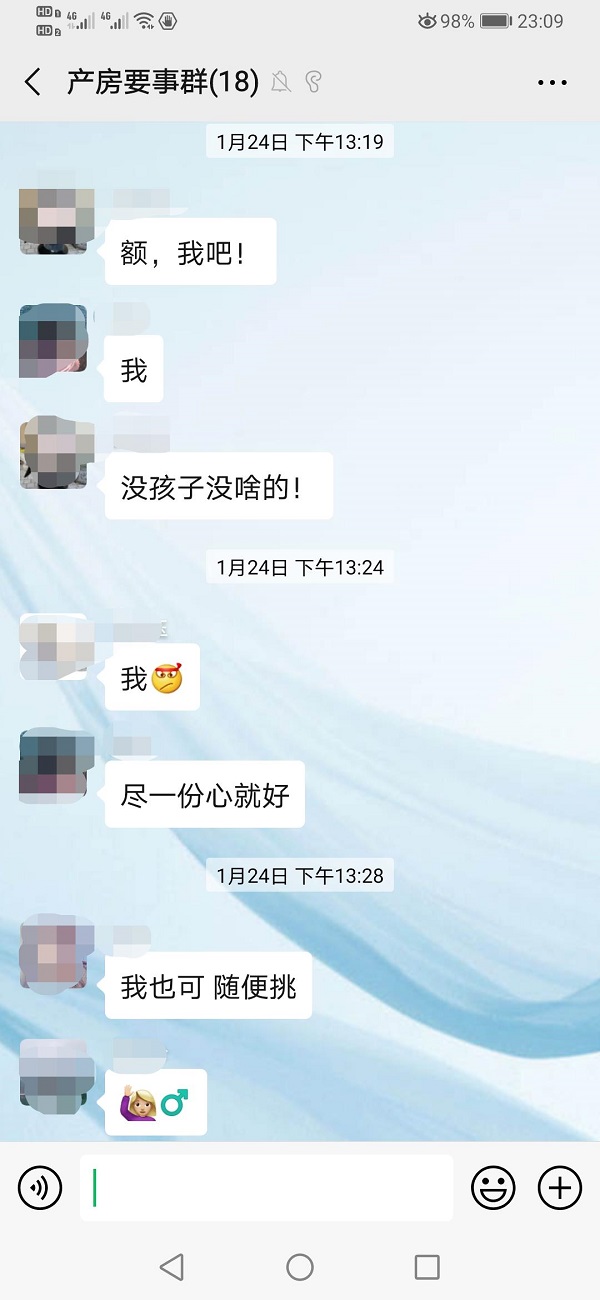Go back from the group chat
Image resolution: width=600 pixels, height=1300 pixels.
[33, 82]
